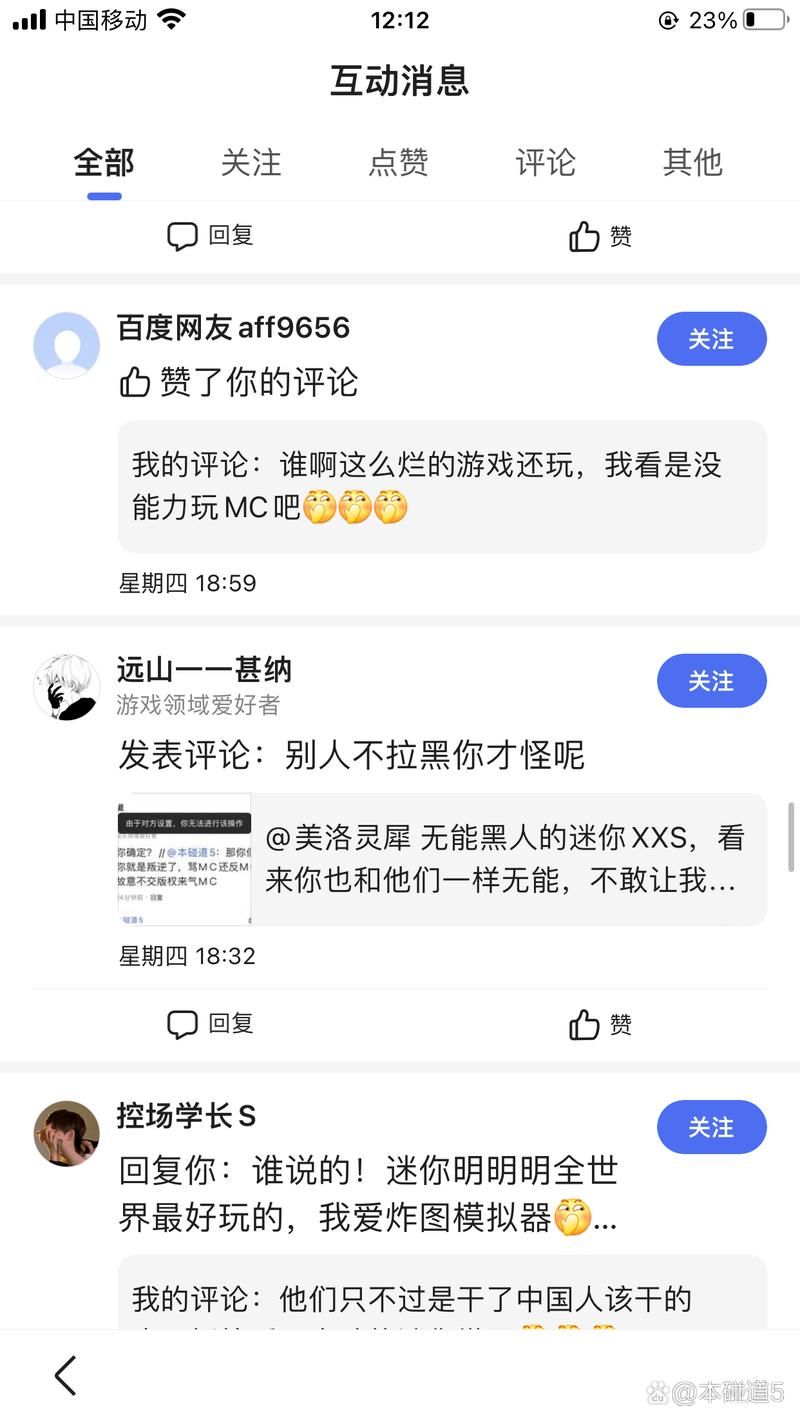Image resolution: width=800 pixels, height=1422 pixels.
Task: Select the 全部 tab
Action: tap(104, 162)
